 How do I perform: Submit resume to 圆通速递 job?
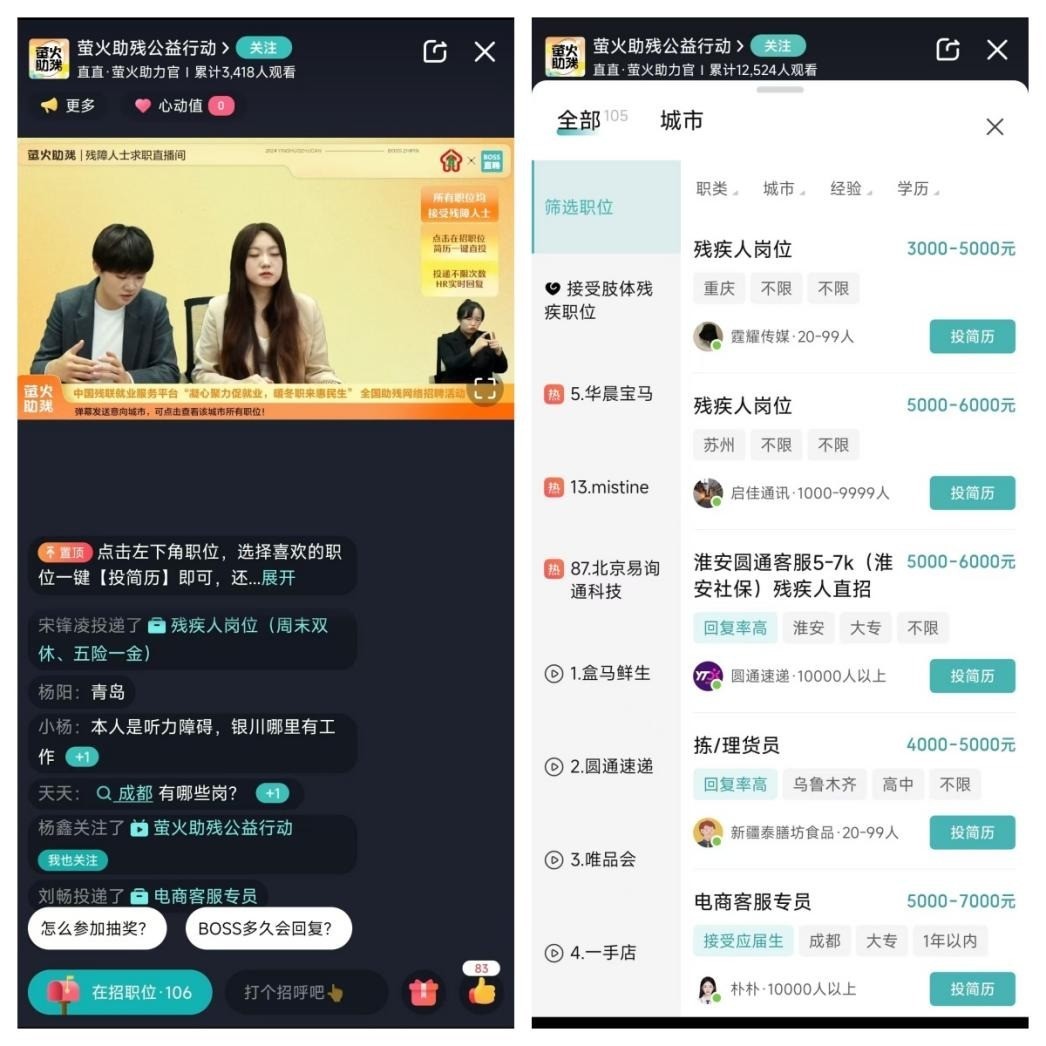pos(971,676)
